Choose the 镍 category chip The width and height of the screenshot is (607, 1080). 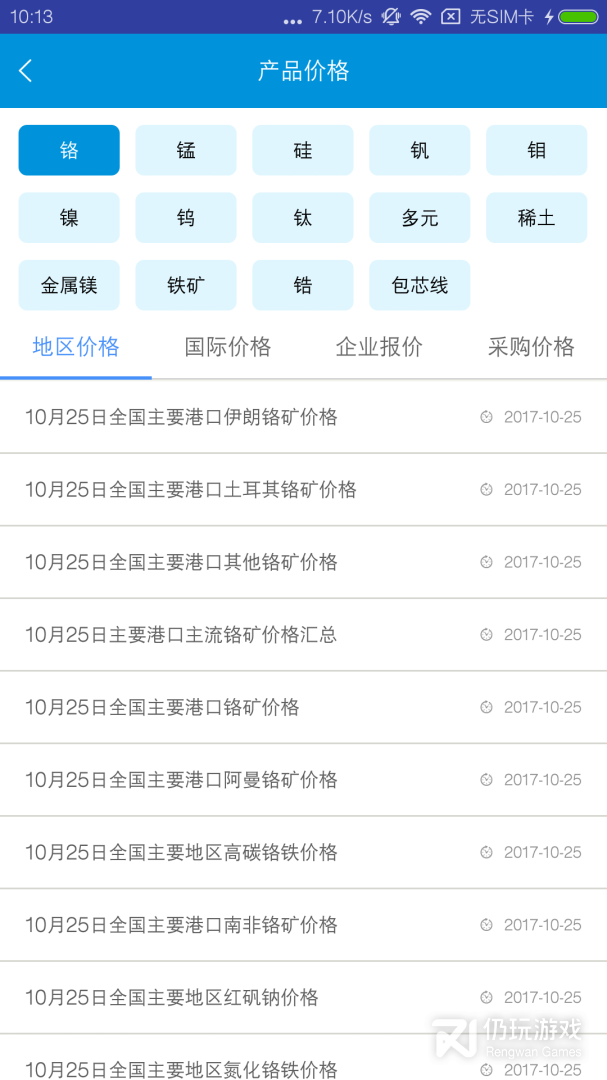click(x=69, y=218)
